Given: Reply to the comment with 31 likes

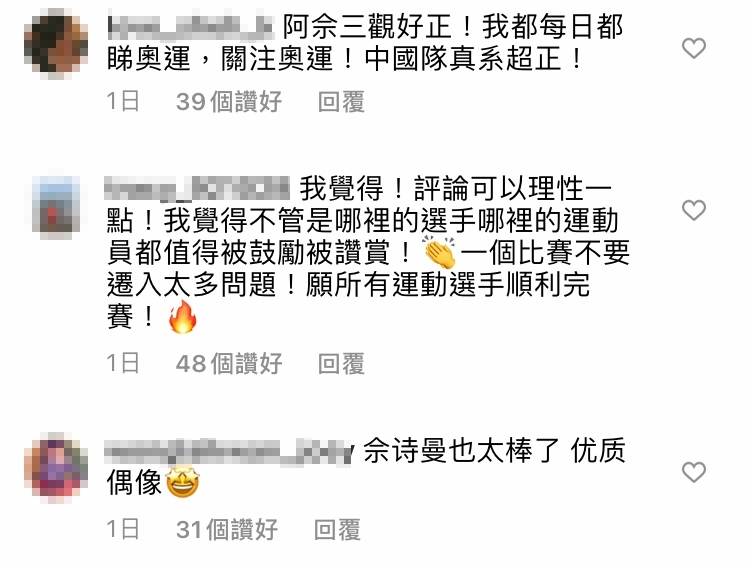Looking at the screenshot, I should point(337,529).
